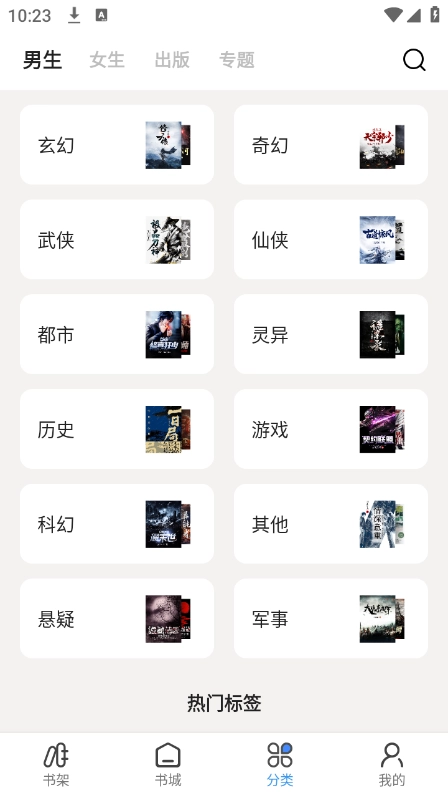448x798 pixels.
Task: Open the 灵异 category card
Action: pyautogui.click(x=331, y=334)
